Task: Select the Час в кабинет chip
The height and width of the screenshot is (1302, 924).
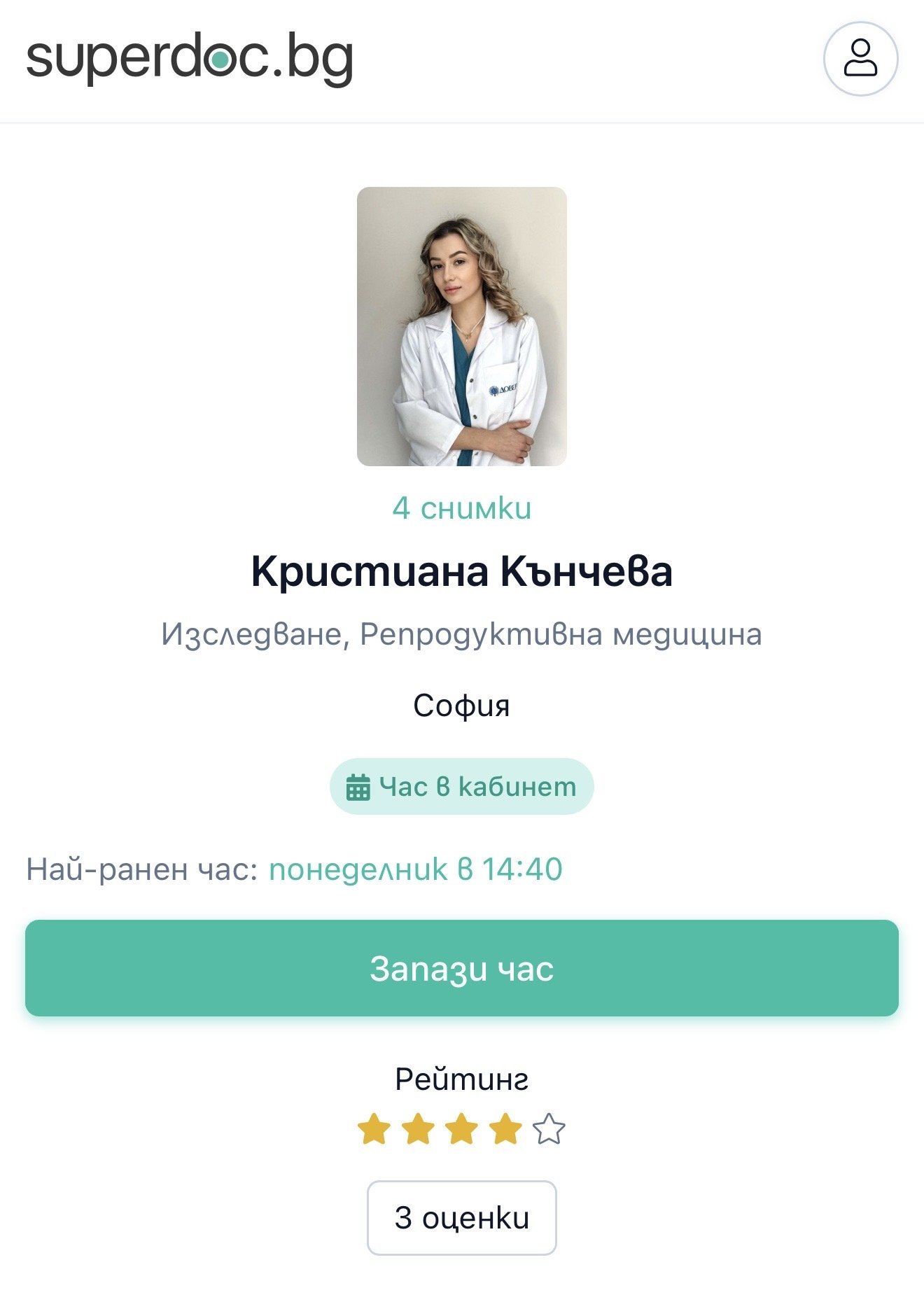Action: pyautogui.click(x=461, y=787)
